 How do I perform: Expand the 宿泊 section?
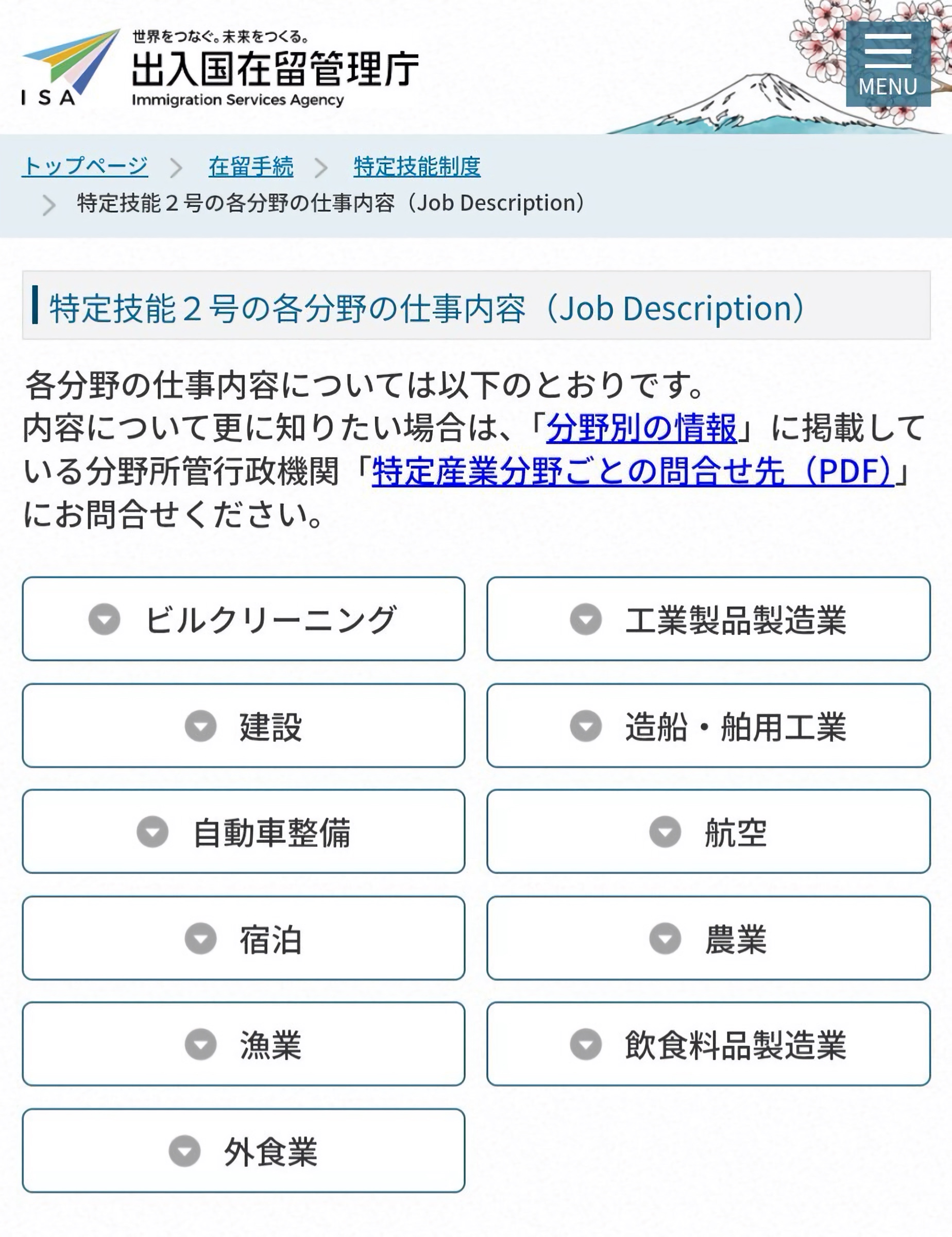point(243,938)
